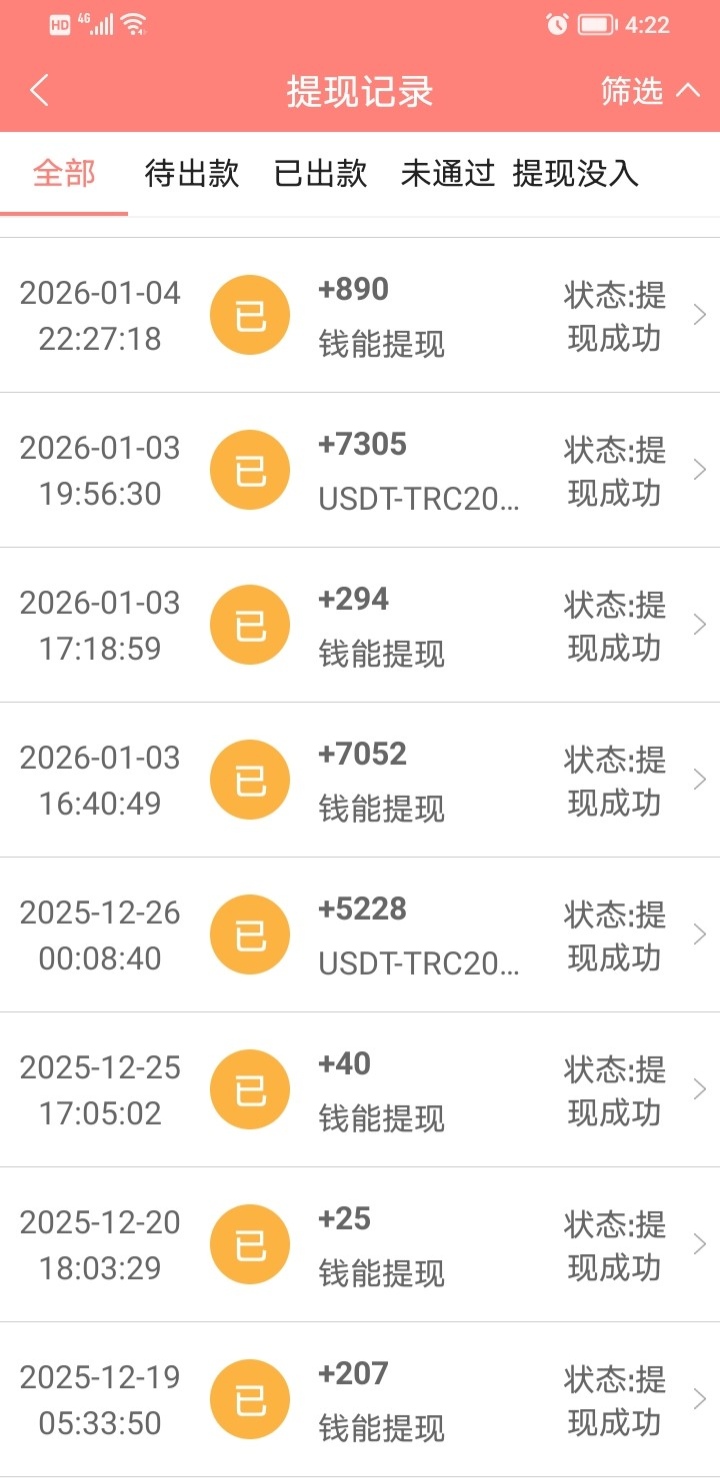720x1478 pixels.
Task: Open the +207 withdrawal record
Action: tap(360, 1400)
